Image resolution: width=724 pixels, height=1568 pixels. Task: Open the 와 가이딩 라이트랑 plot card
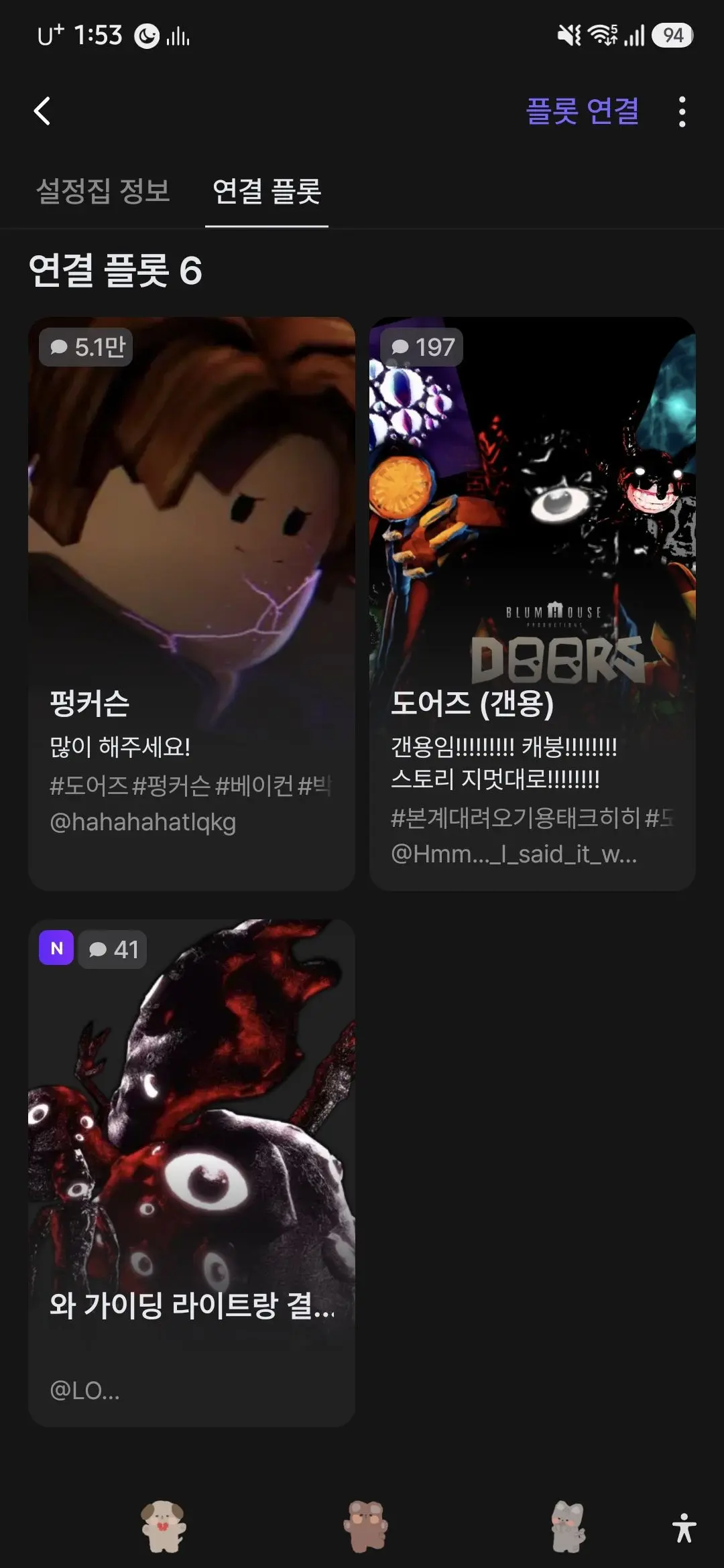coord(192,1173)
